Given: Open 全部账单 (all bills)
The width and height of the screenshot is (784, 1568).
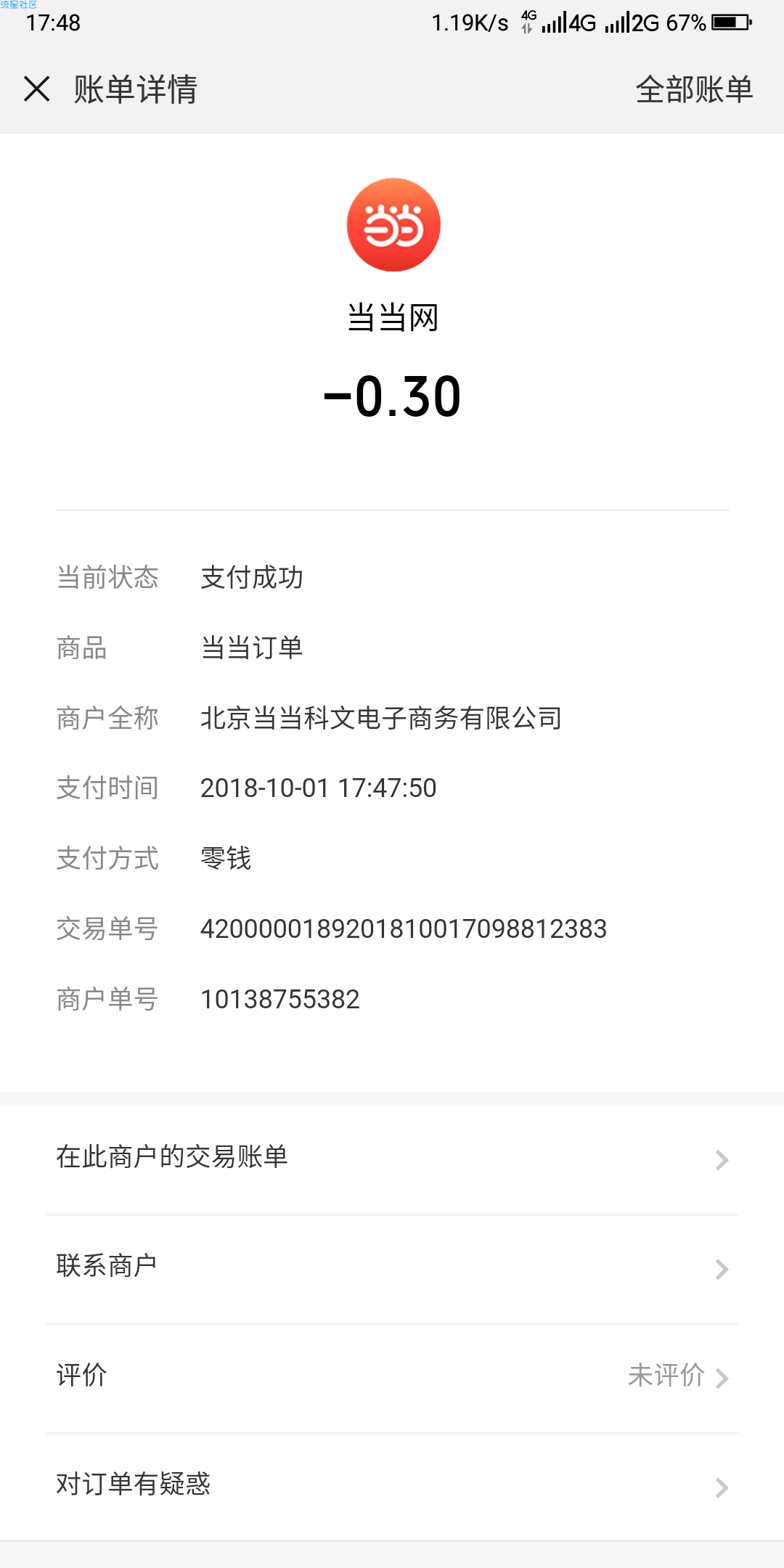Looking at the screenshot, I should tap(694, 90).
